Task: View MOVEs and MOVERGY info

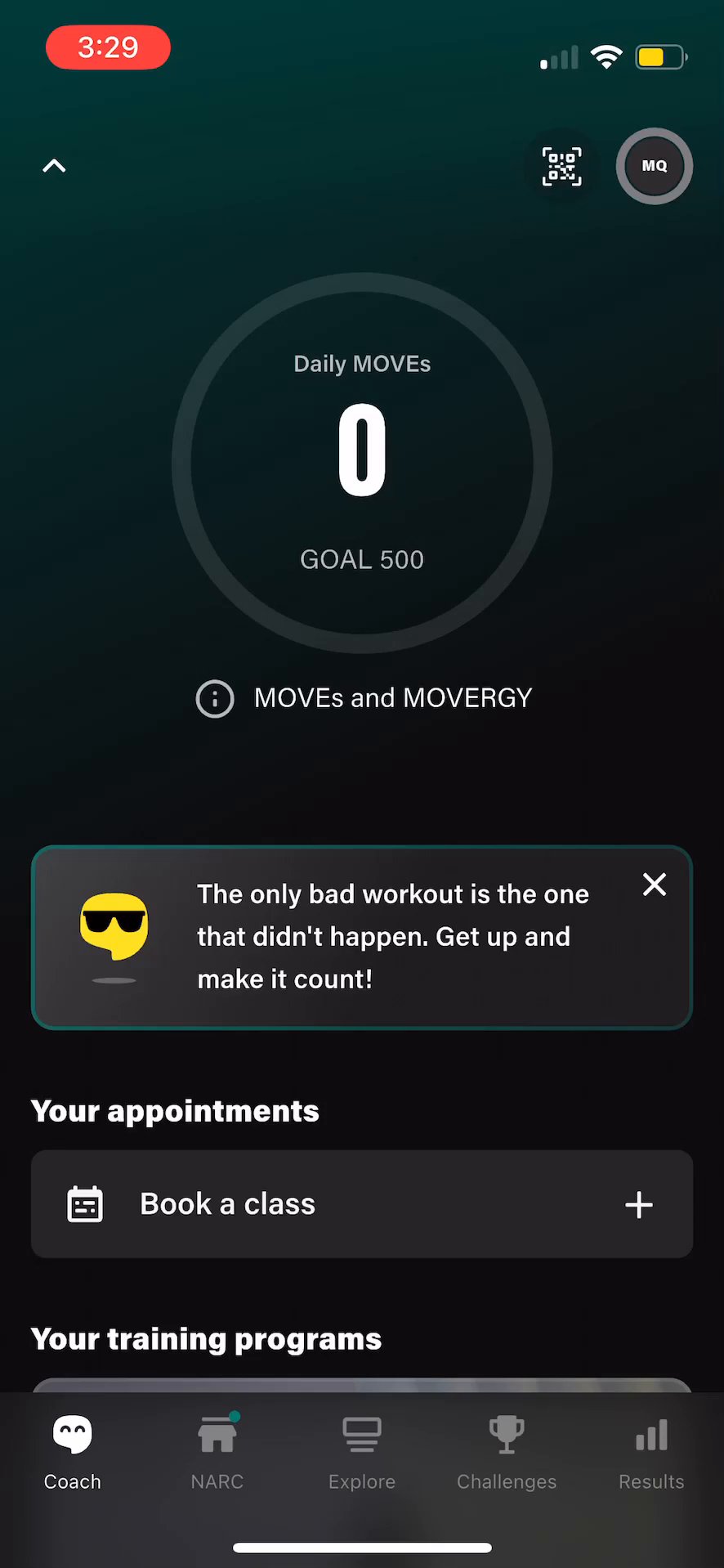Action: point(364,698)
